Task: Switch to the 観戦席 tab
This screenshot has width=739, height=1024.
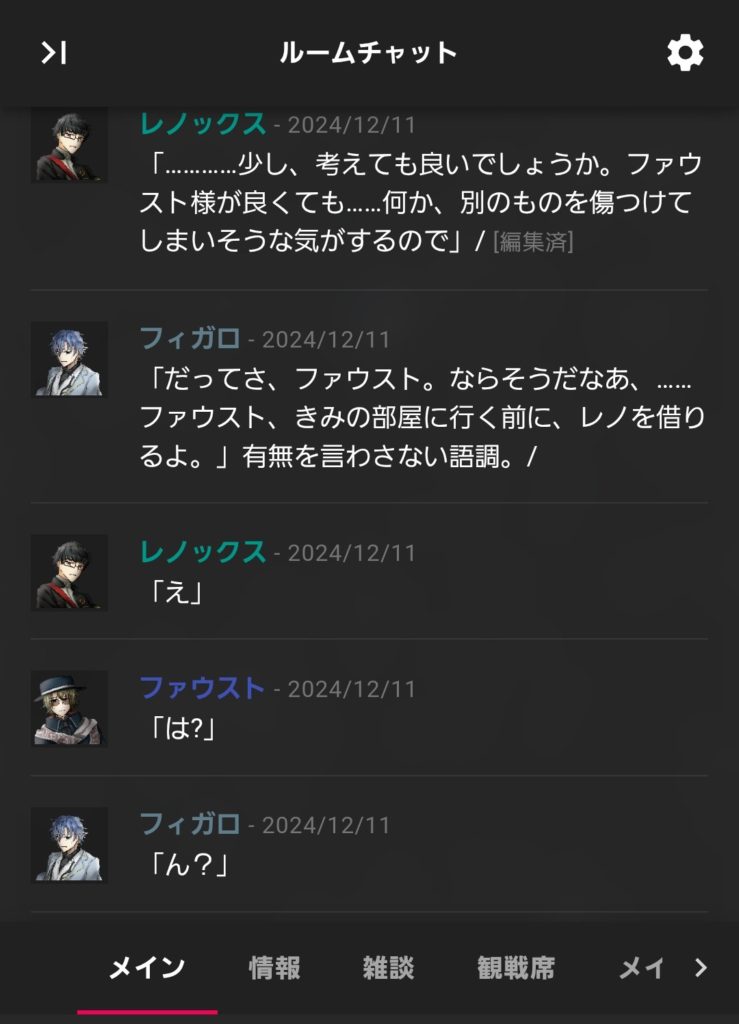Action: pos(516,968)
